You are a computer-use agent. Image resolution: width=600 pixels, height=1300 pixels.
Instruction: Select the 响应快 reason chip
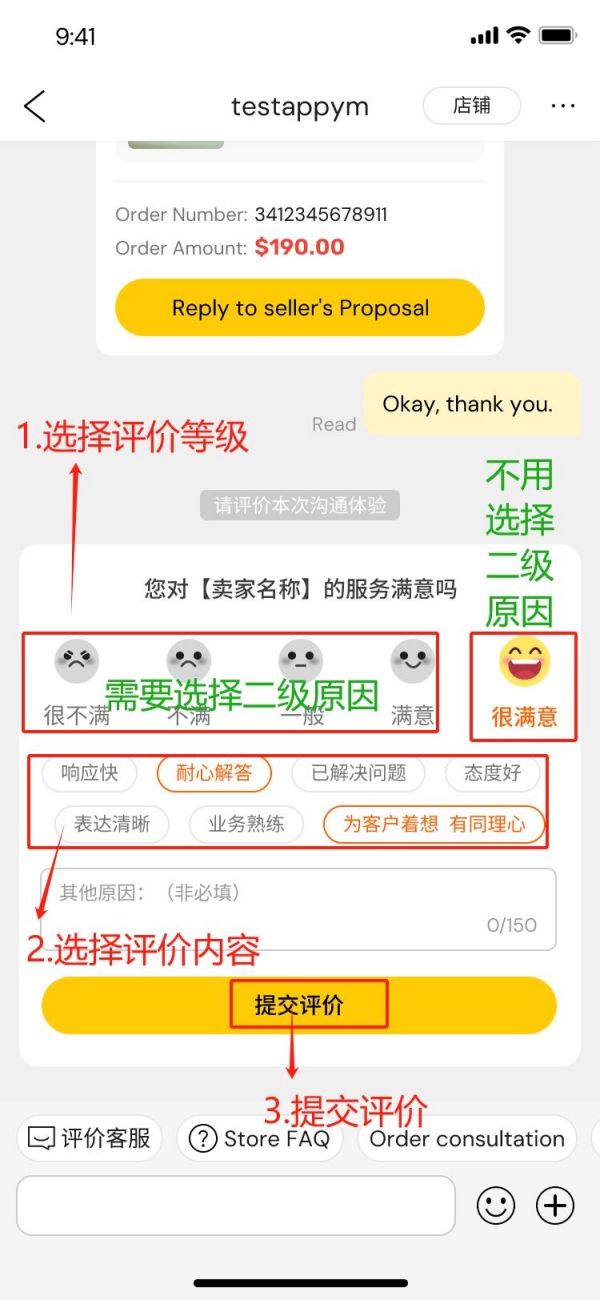pyautogui.click(x=89, y=773)
